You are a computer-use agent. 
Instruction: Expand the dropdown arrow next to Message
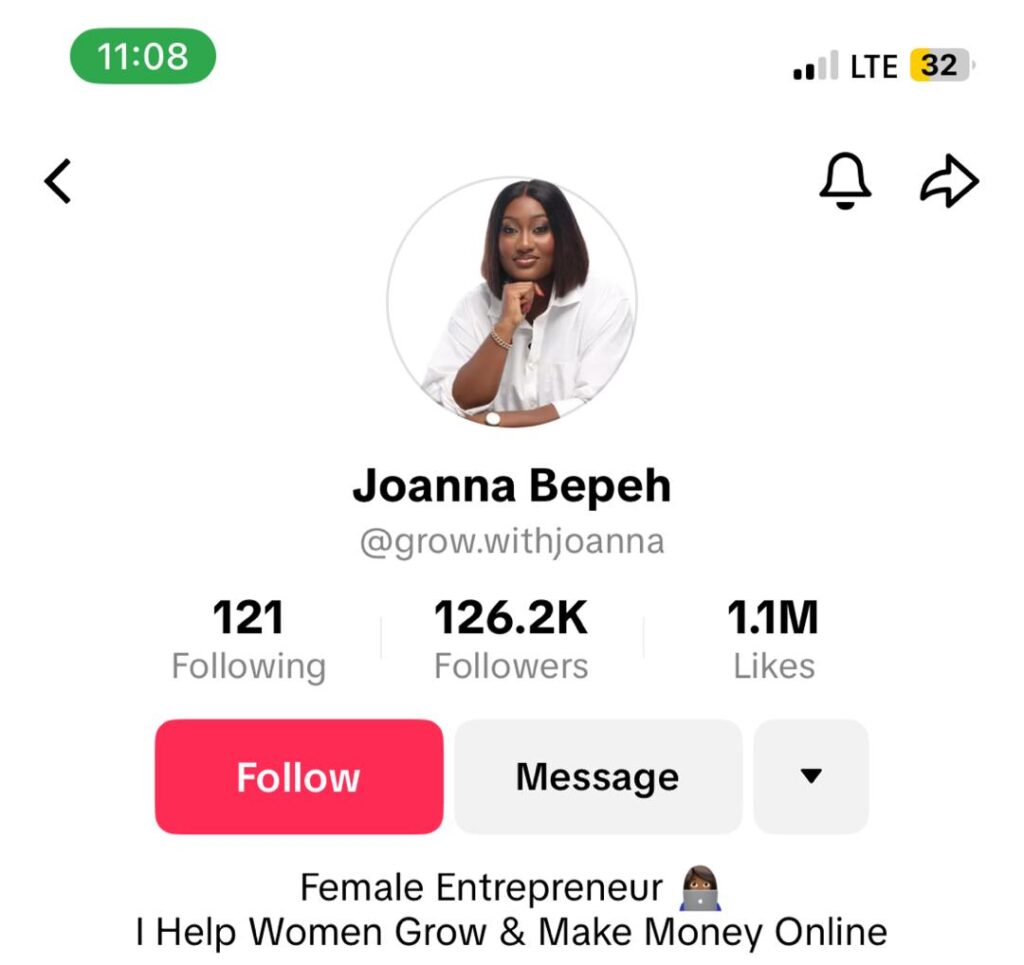pos(811,777)
